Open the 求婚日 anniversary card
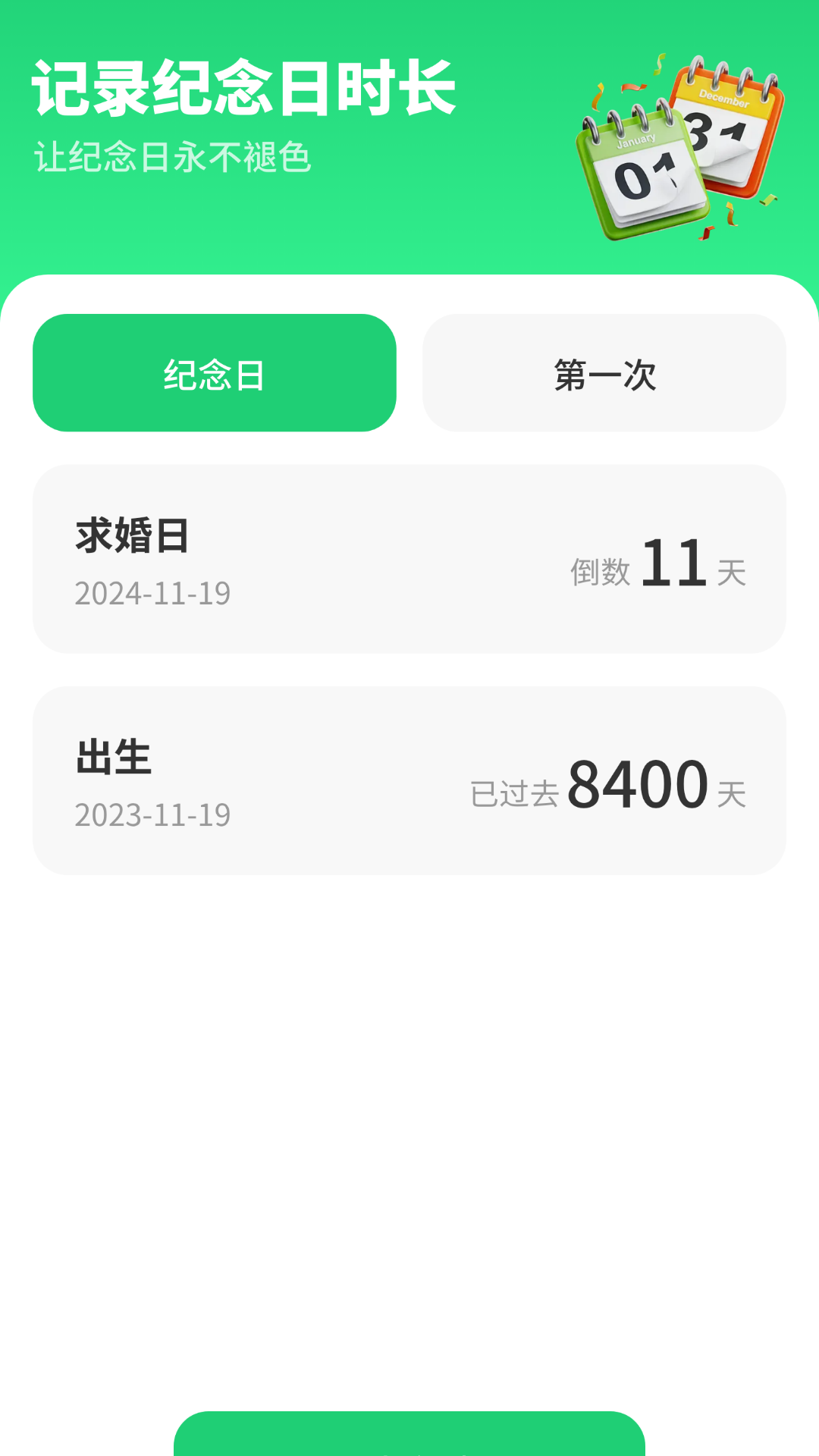This screenshot has width=819, height=1456. (409, 559)
